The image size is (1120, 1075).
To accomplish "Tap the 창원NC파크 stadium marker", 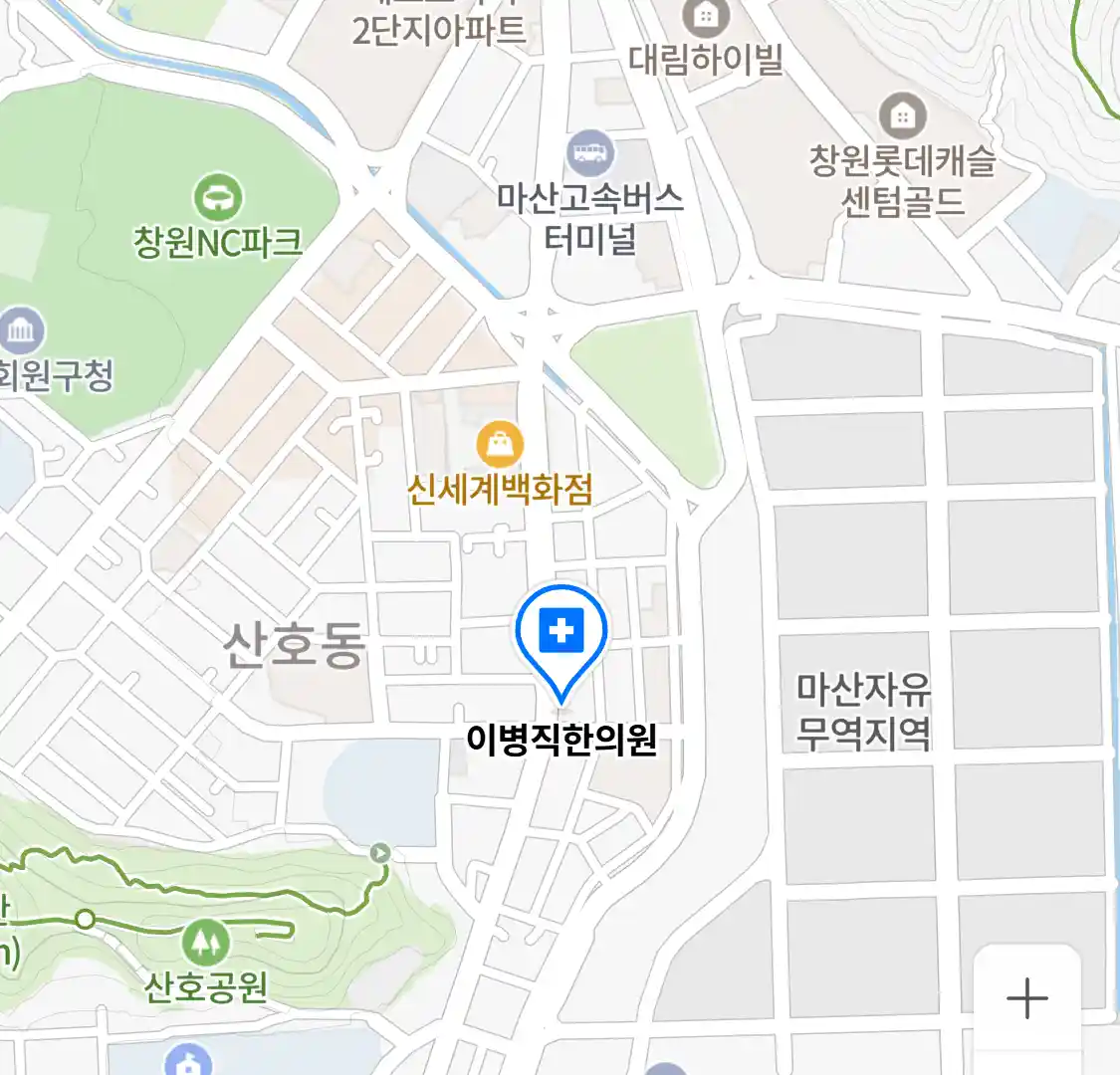I will 218,198.
